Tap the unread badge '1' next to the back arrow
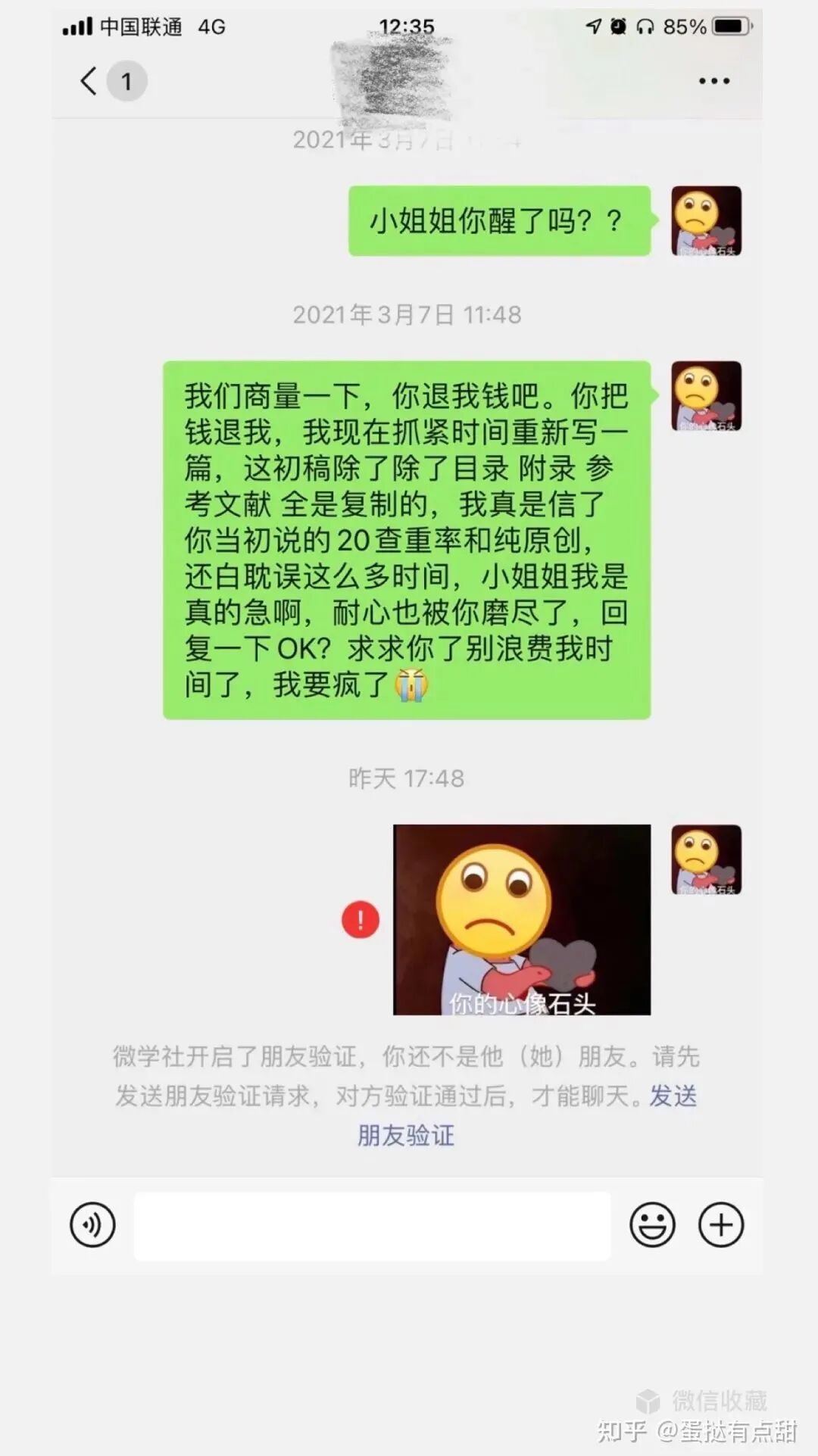The width and height of the screenshot is (818, 1456). click(126, 81)
